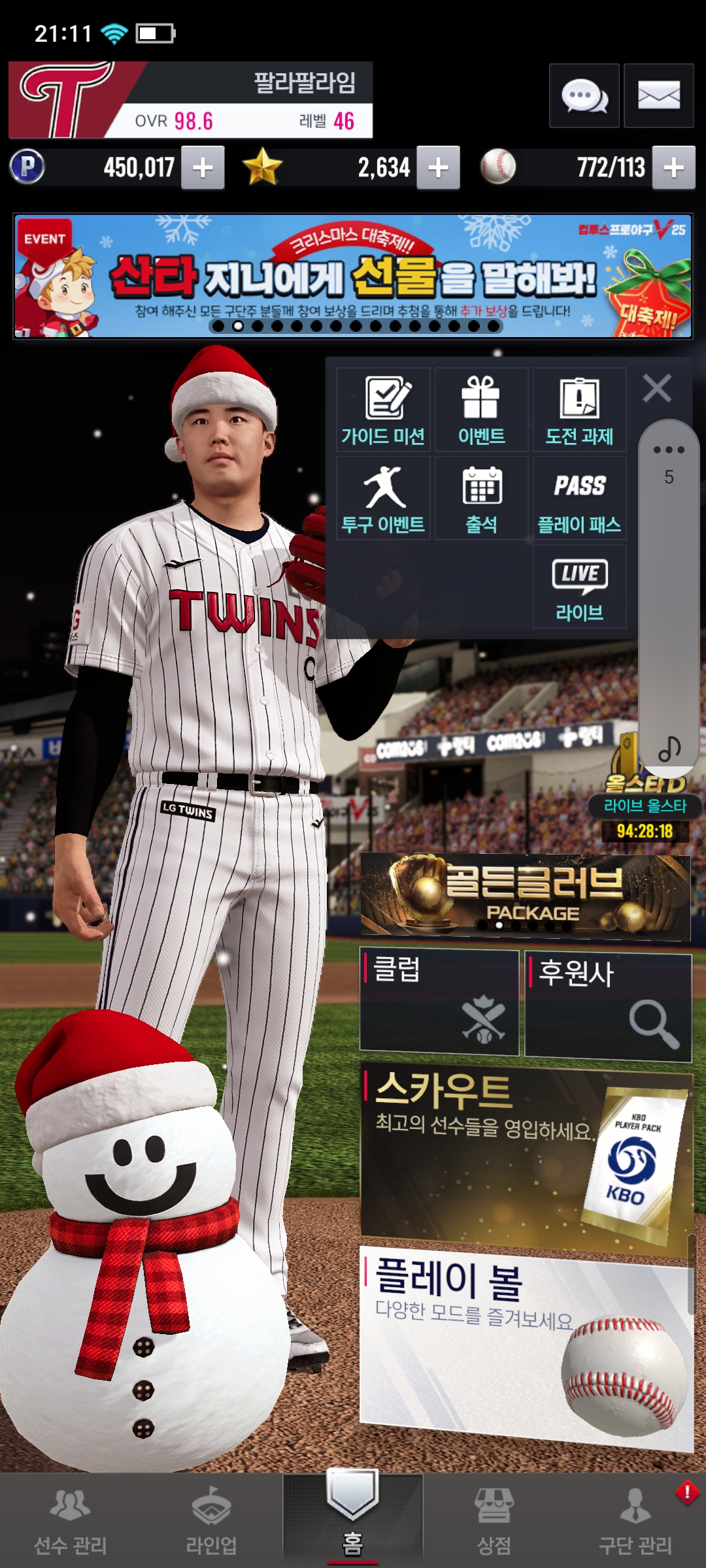Screen dimensions: 706x1568
Task: Open 라이브 menu
Action: coord(579,586)
